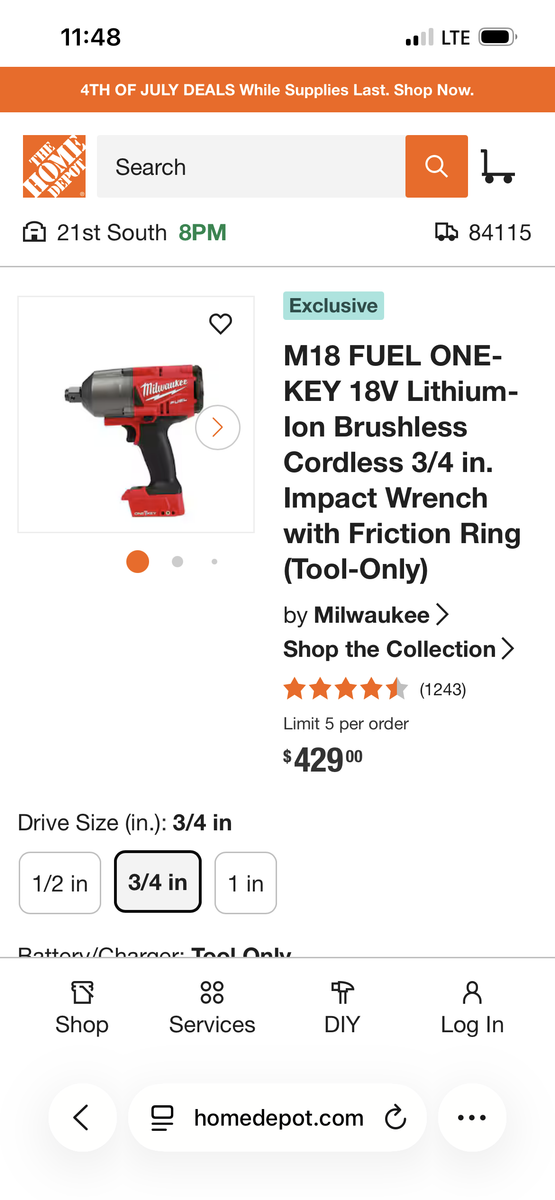The image size is (555, 1200).
Task: Select the 1/2 in drive size
Action: pos(60,883)
